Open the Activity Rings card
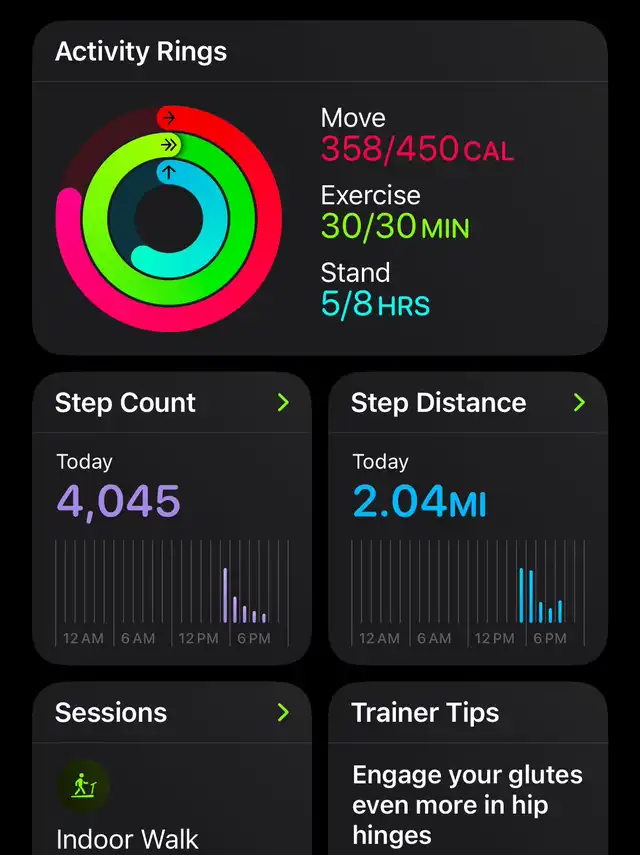 click(319, 188)
